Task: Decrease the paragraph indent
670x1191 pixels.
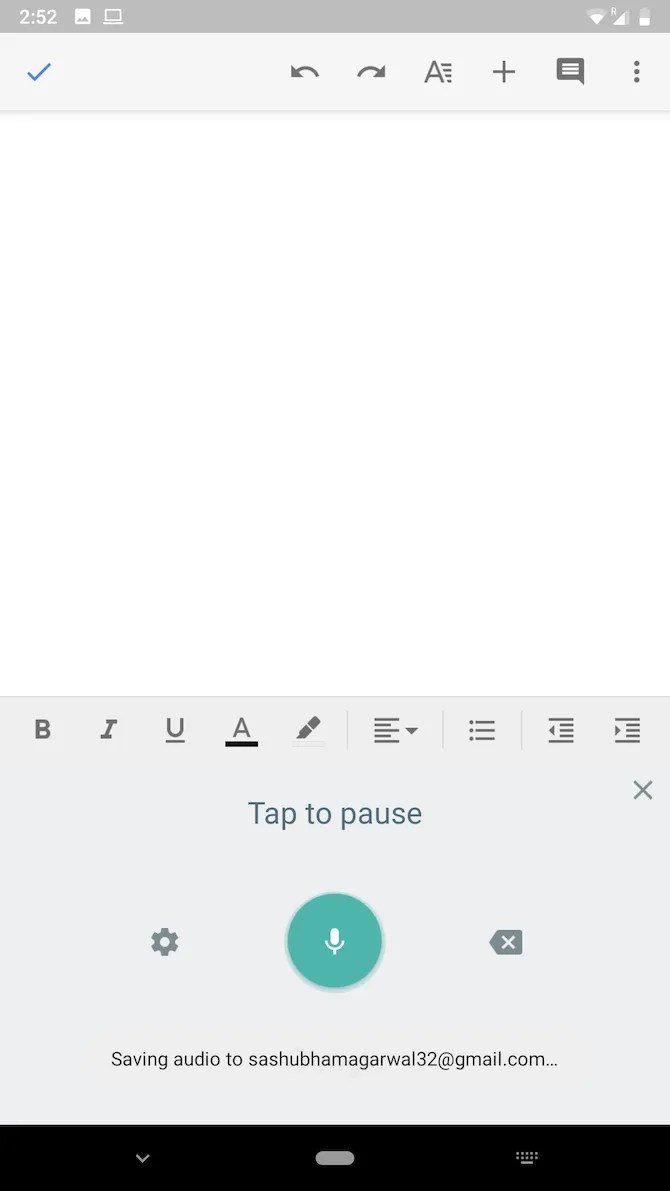Action: point(561,731)
